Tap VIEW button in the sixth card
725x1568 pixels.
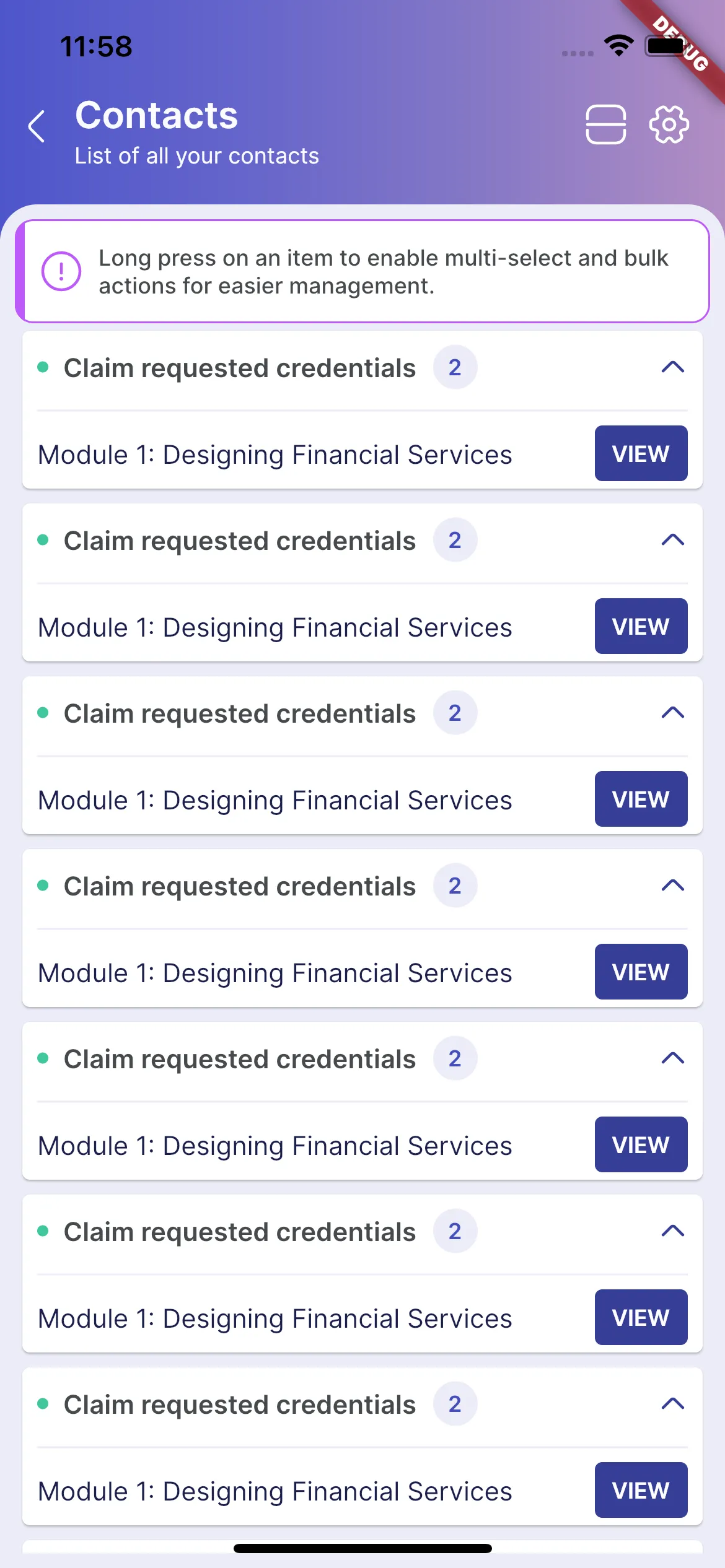pyautogui.click(x=641, y=1317)
